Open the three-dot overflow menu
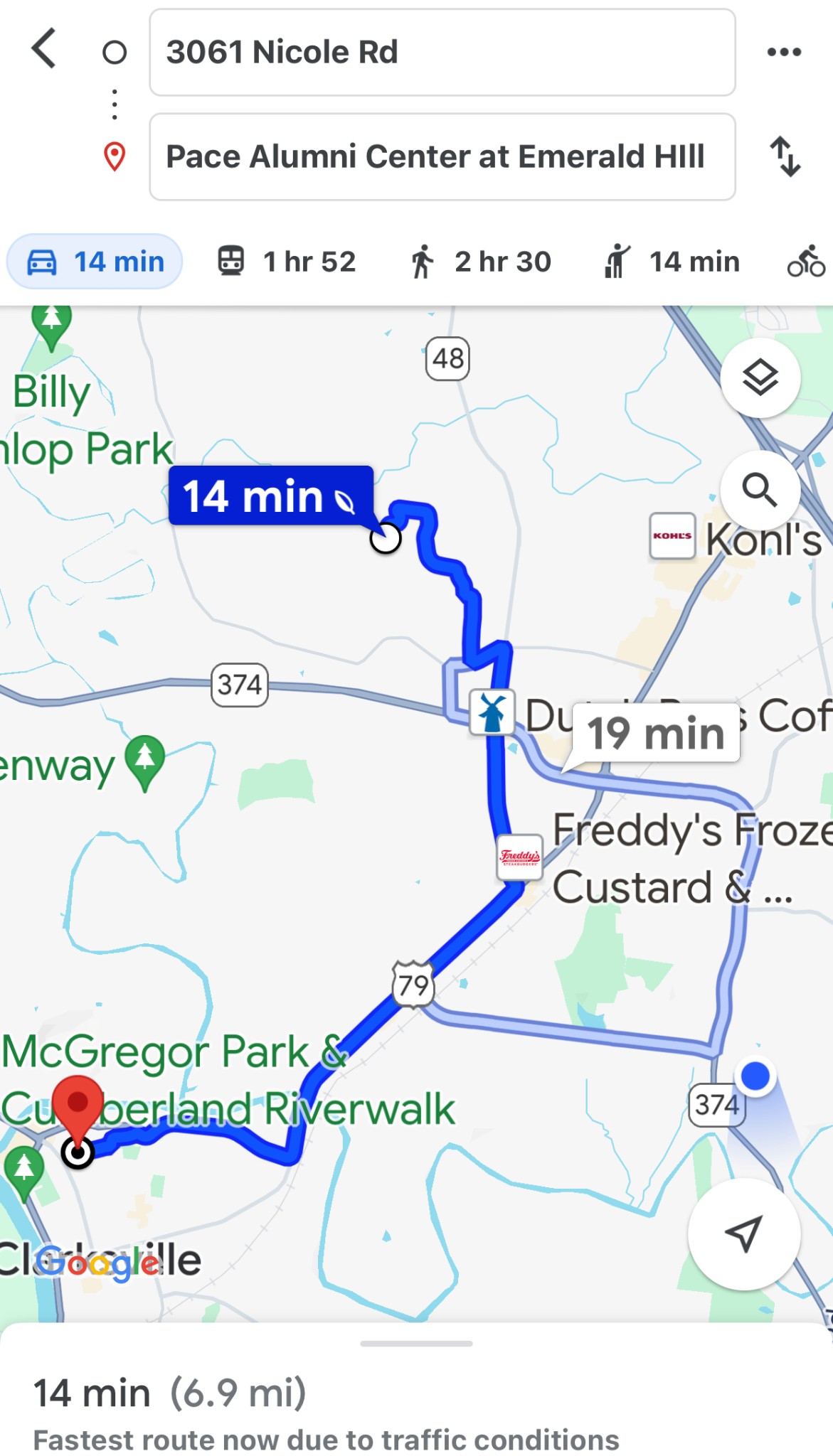The height and width of the screenshot is (1456, 833). [784, 52]
